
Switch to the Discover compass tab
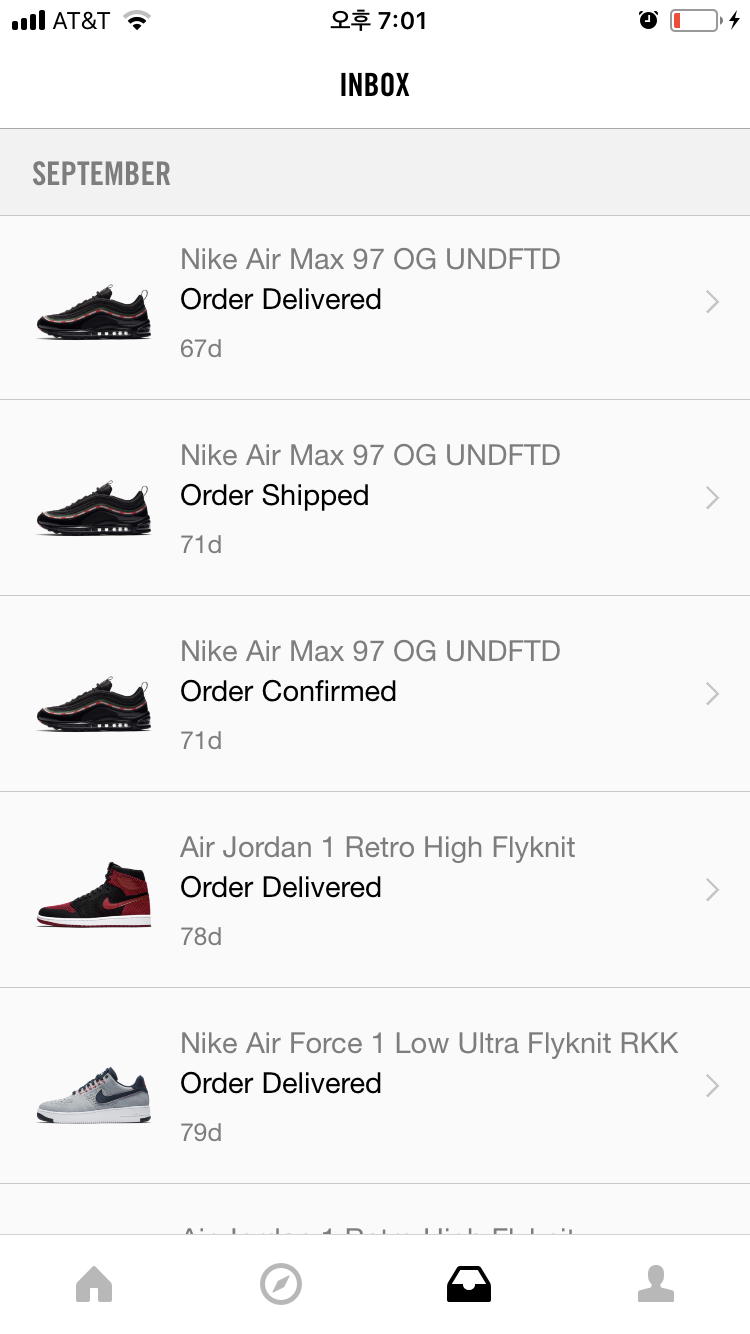(281, 1284)
